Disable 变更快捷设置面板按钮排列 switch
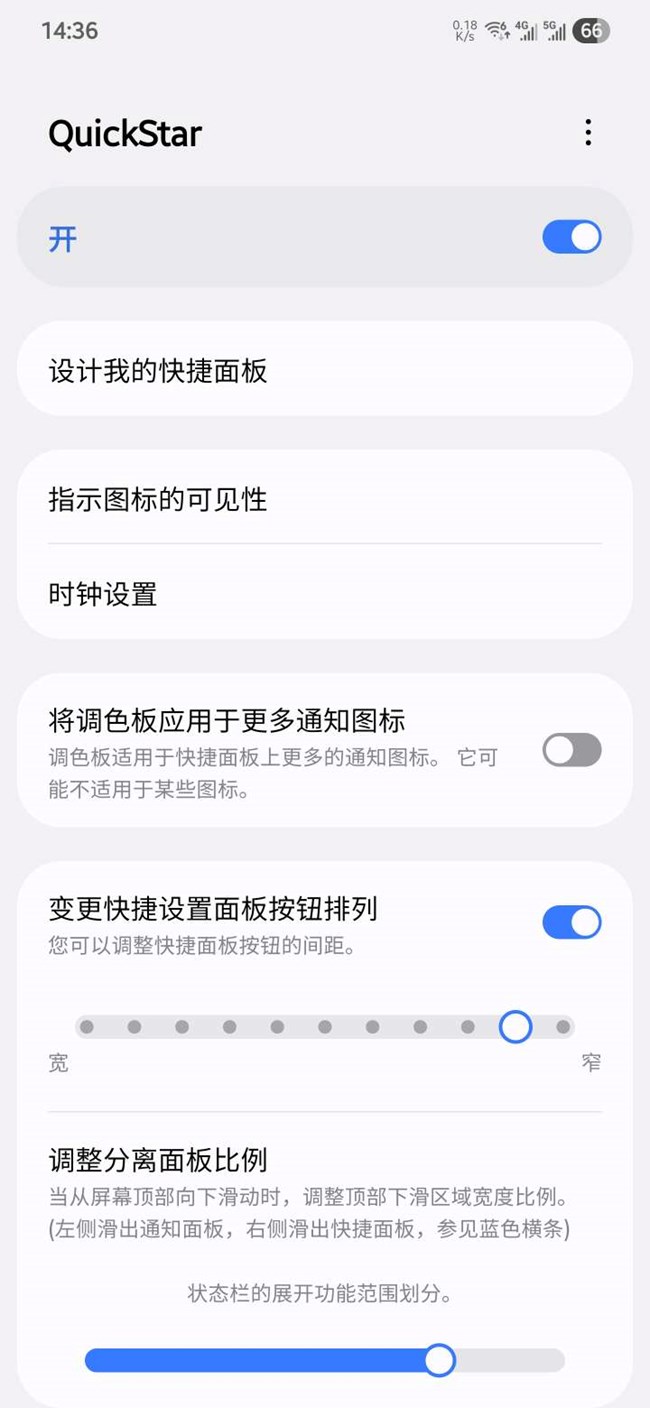 pyautogui.click(x=571, y=922)
